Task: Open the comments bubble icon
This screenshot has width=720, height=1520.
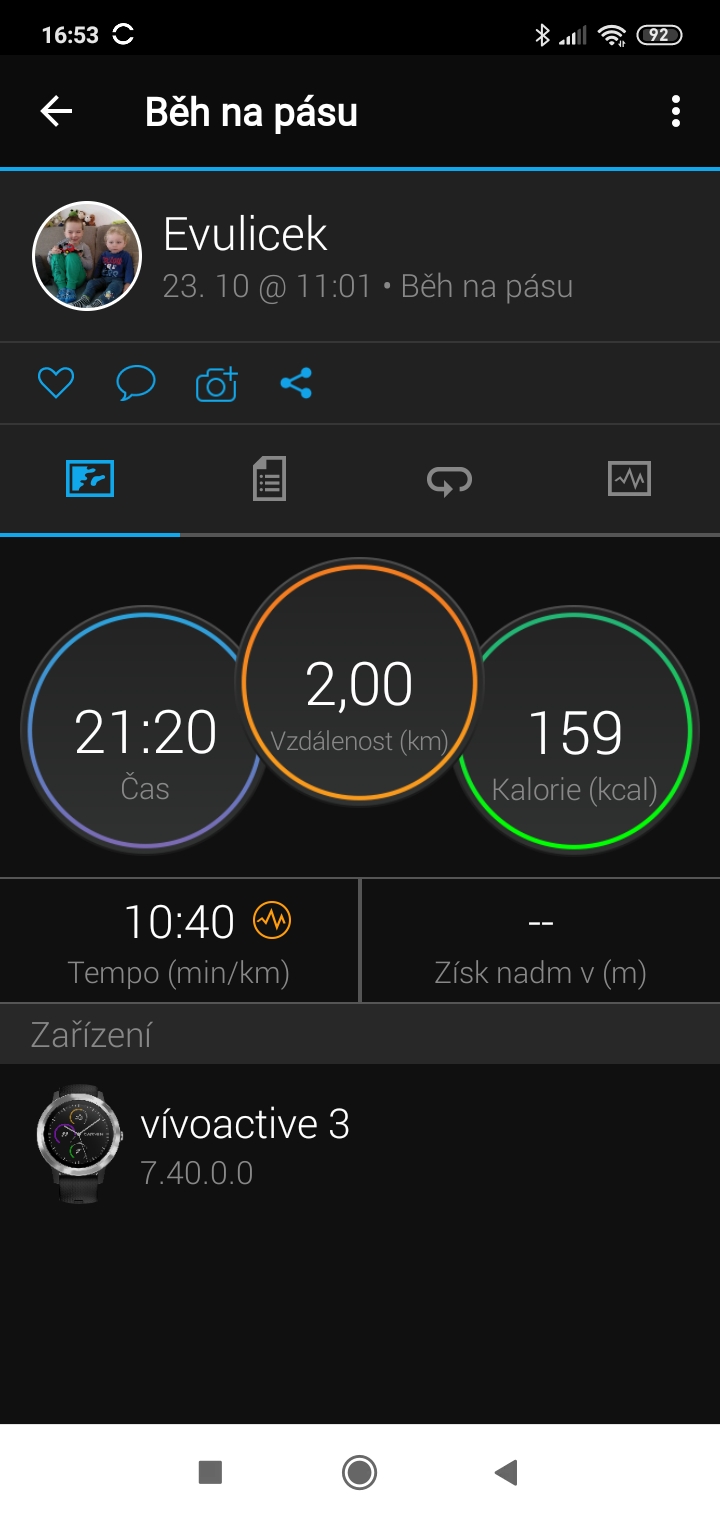Action: click(136, 383)
